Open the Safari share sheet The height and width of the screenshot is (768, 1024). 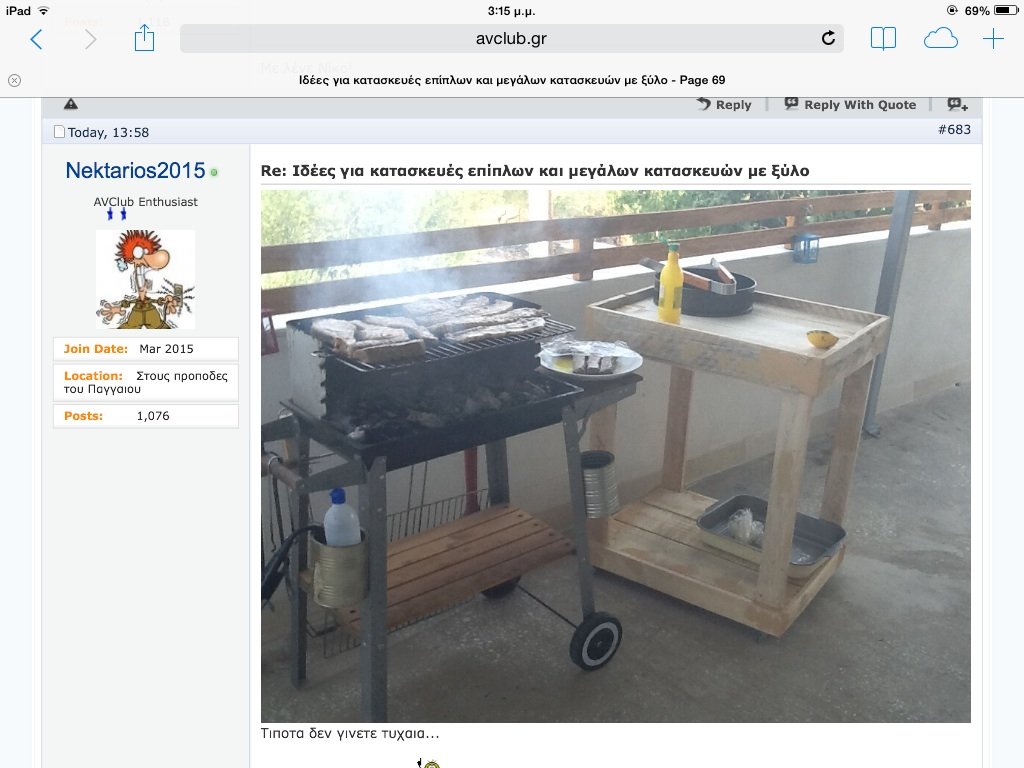[144, 39]
